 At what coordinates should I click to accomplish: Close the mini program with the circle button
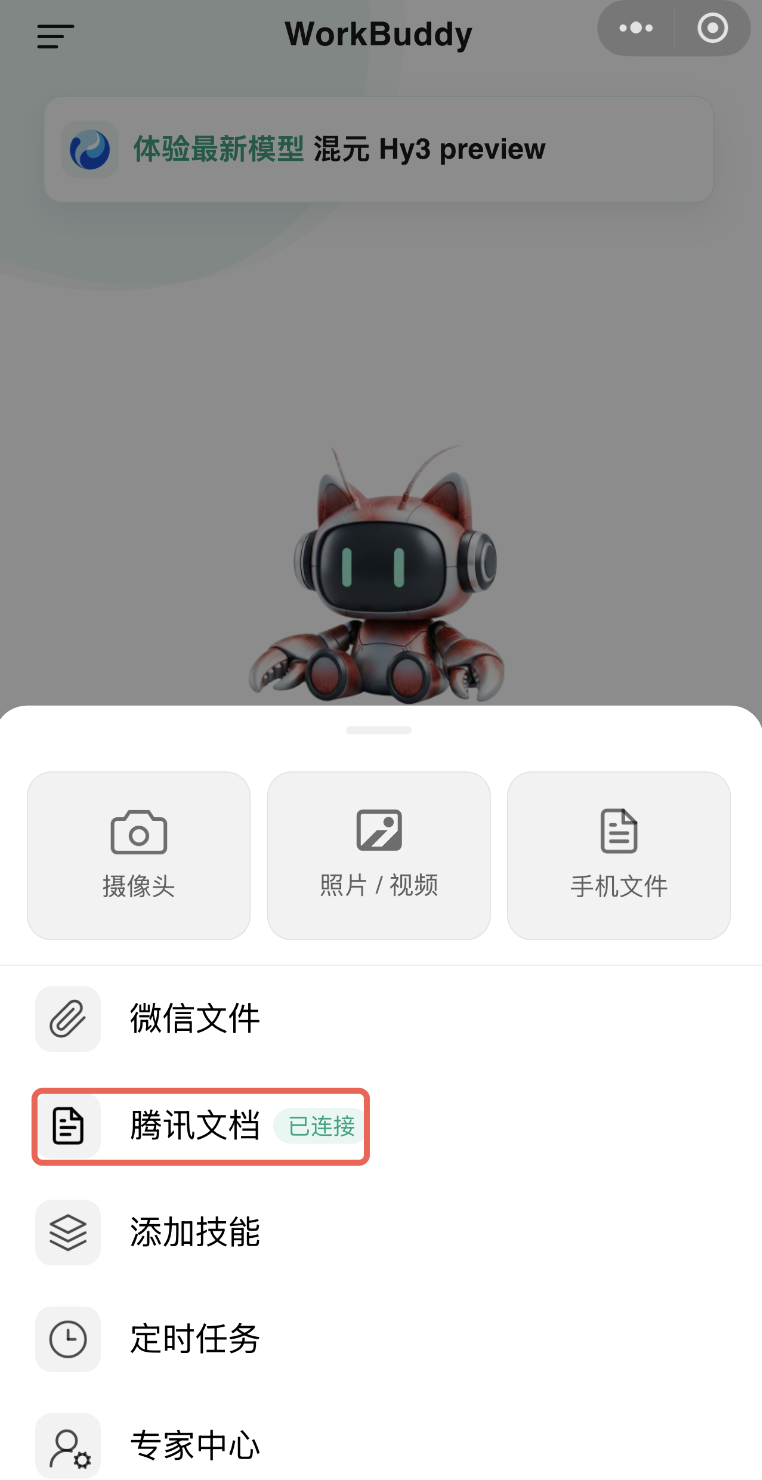(712, 28)
